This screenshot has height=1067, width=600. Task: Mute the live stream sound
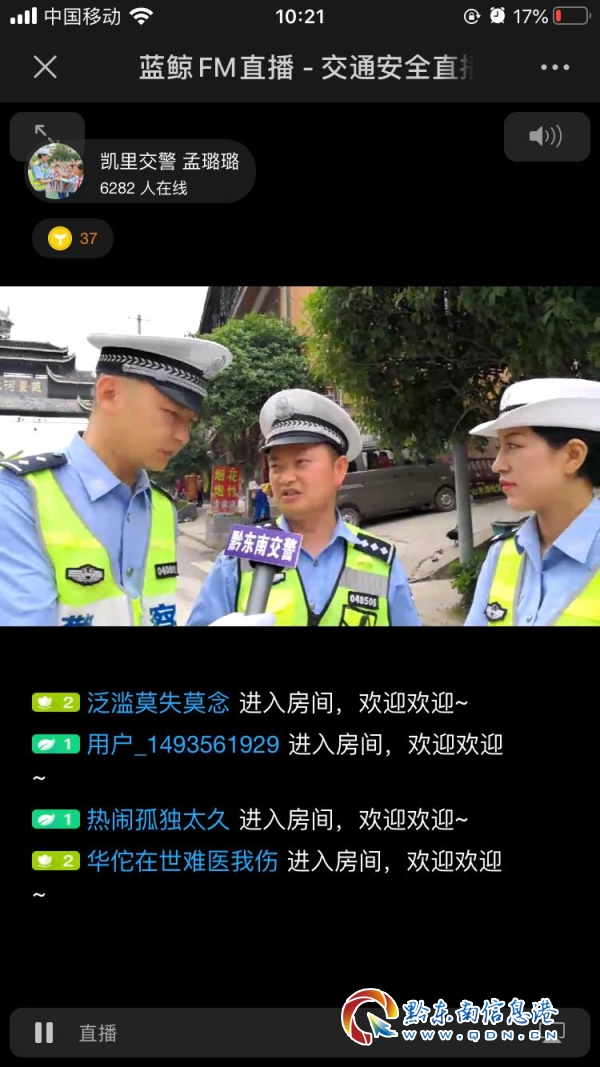(x=546, y=137)
